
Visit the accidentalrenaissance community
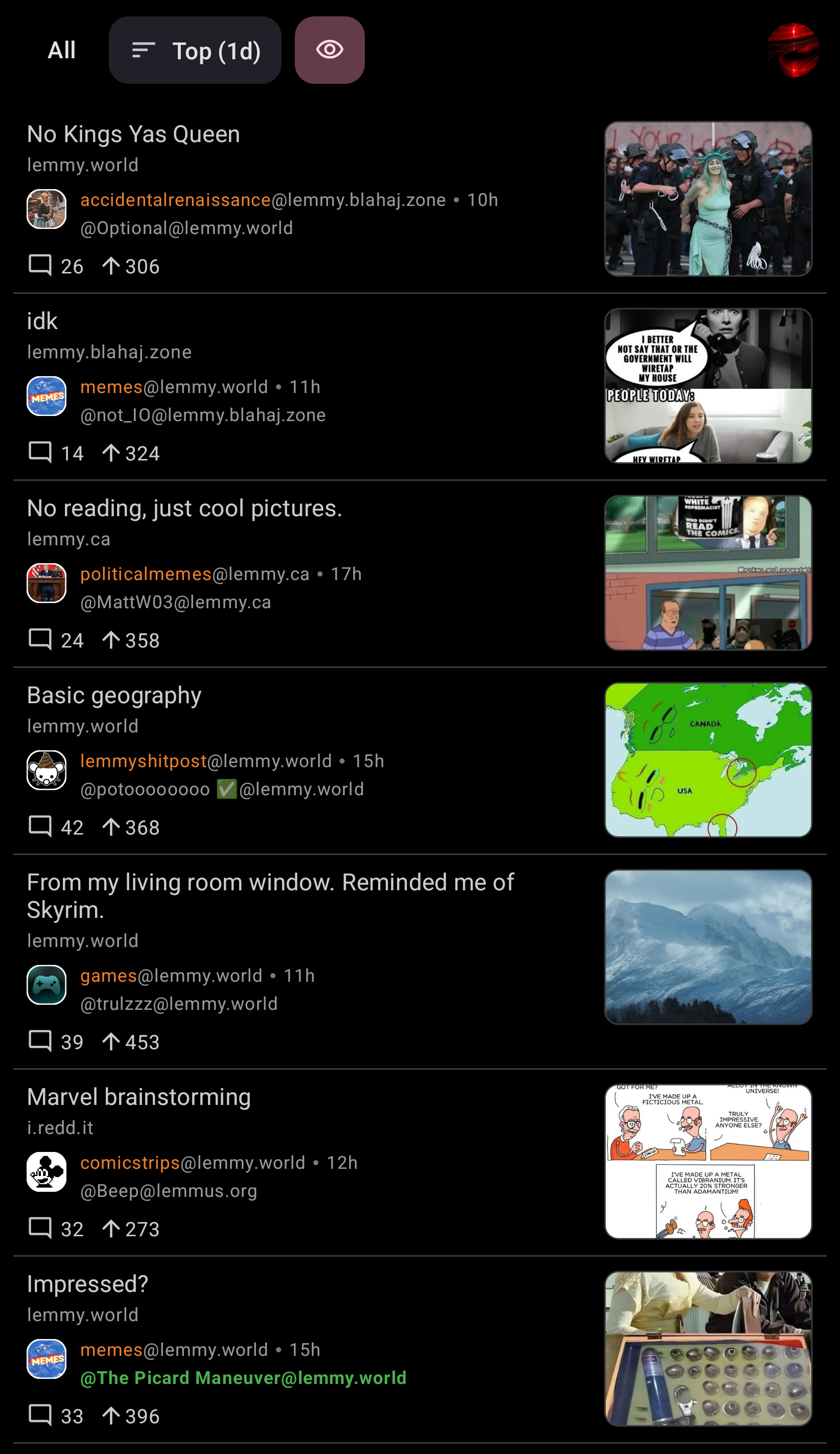175,200
